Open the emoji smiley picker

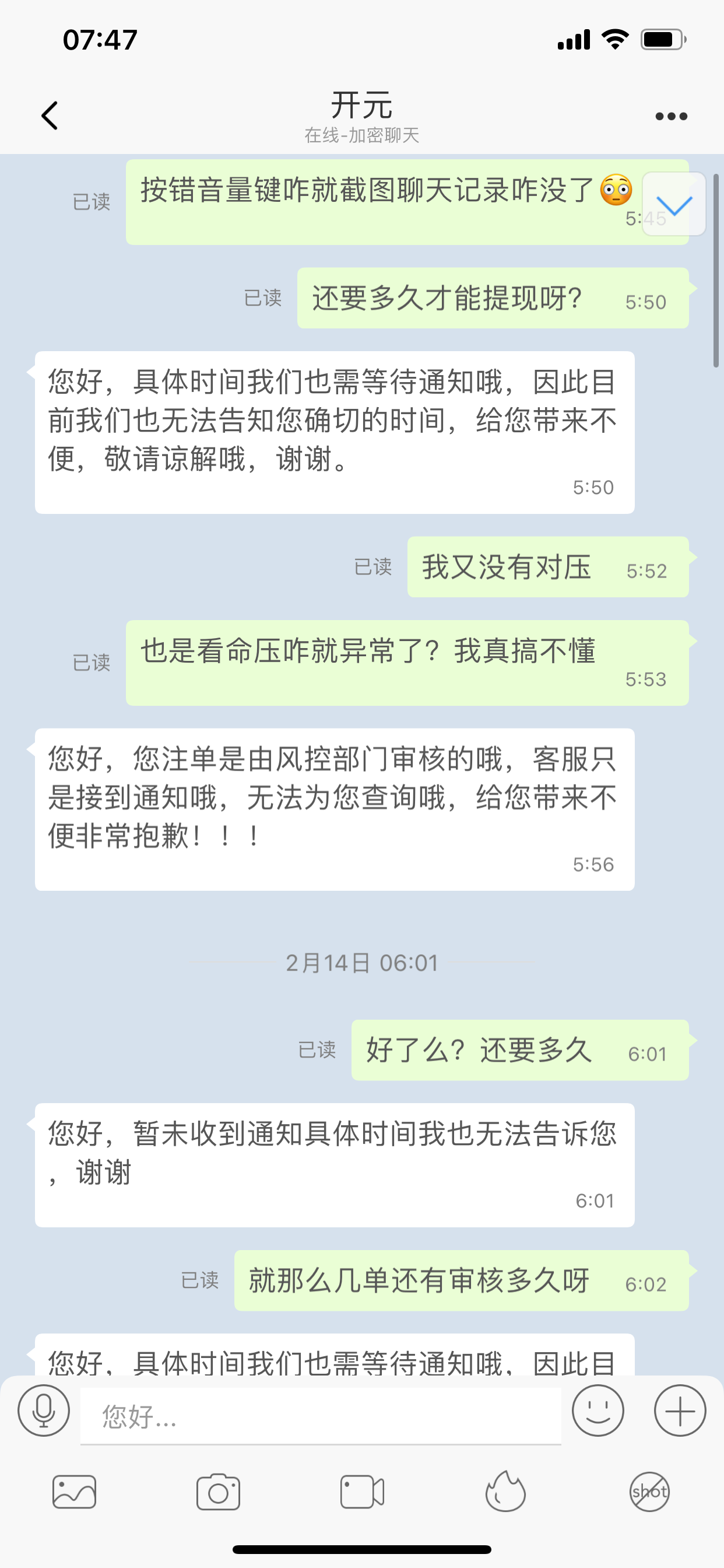coord(598,1410)
